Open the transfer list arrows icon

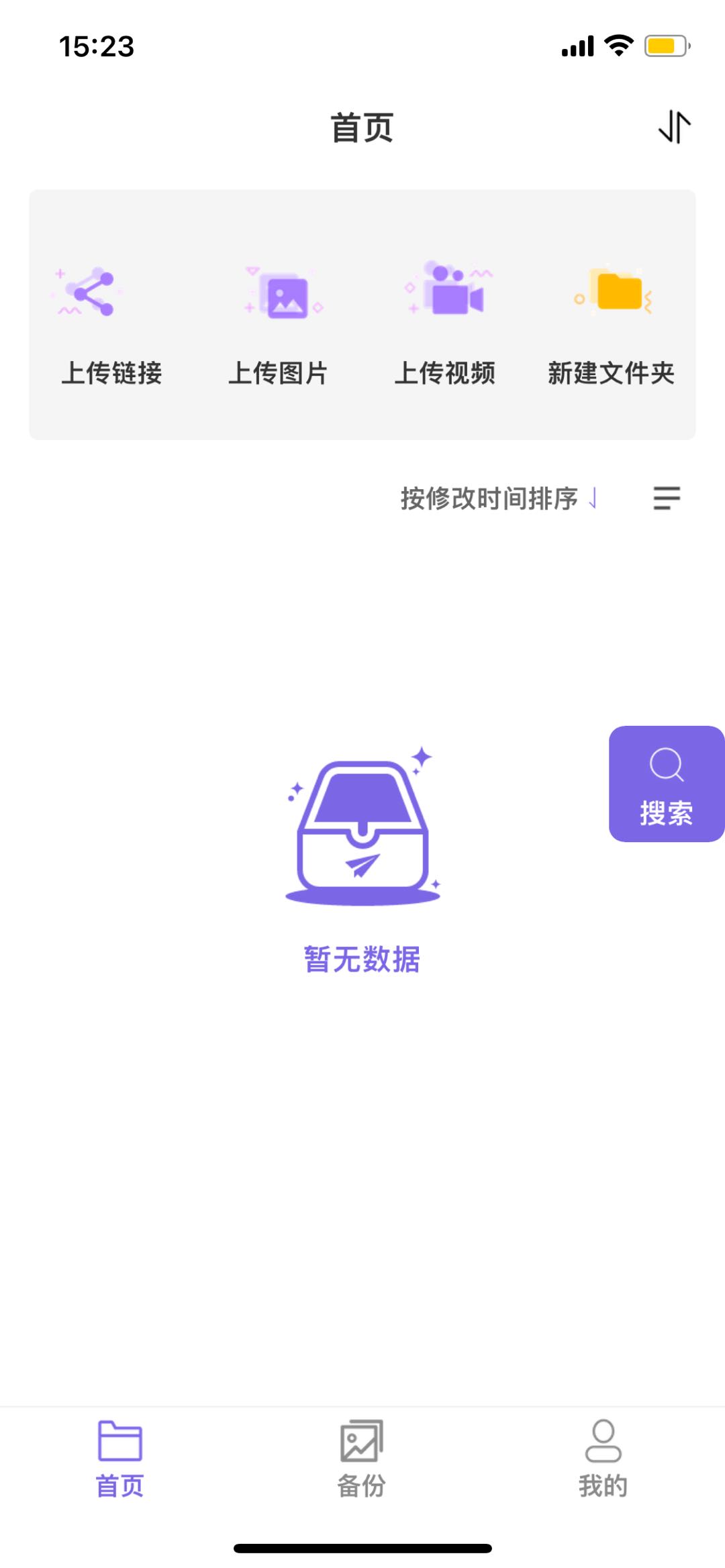674,127
